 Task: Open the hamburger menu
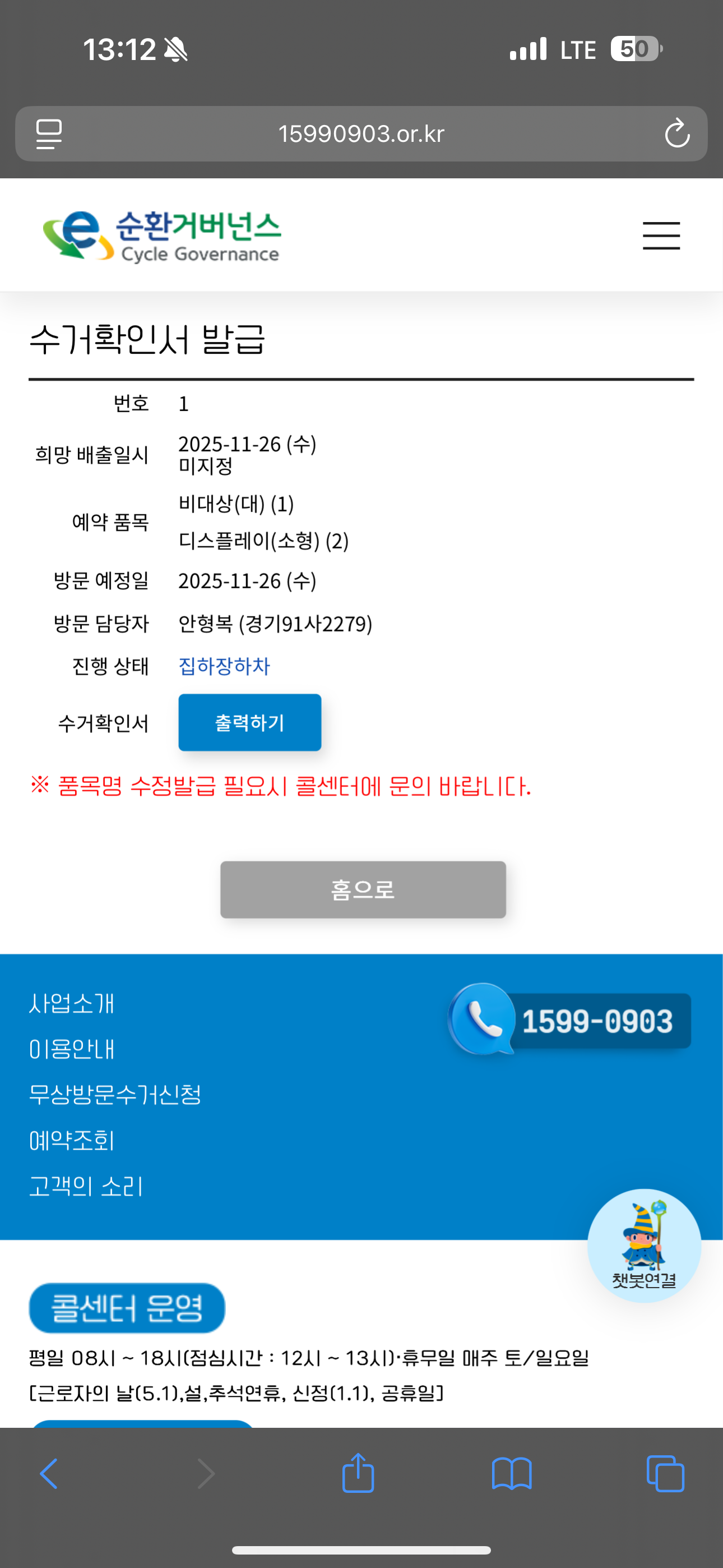[x=661, y=236]
